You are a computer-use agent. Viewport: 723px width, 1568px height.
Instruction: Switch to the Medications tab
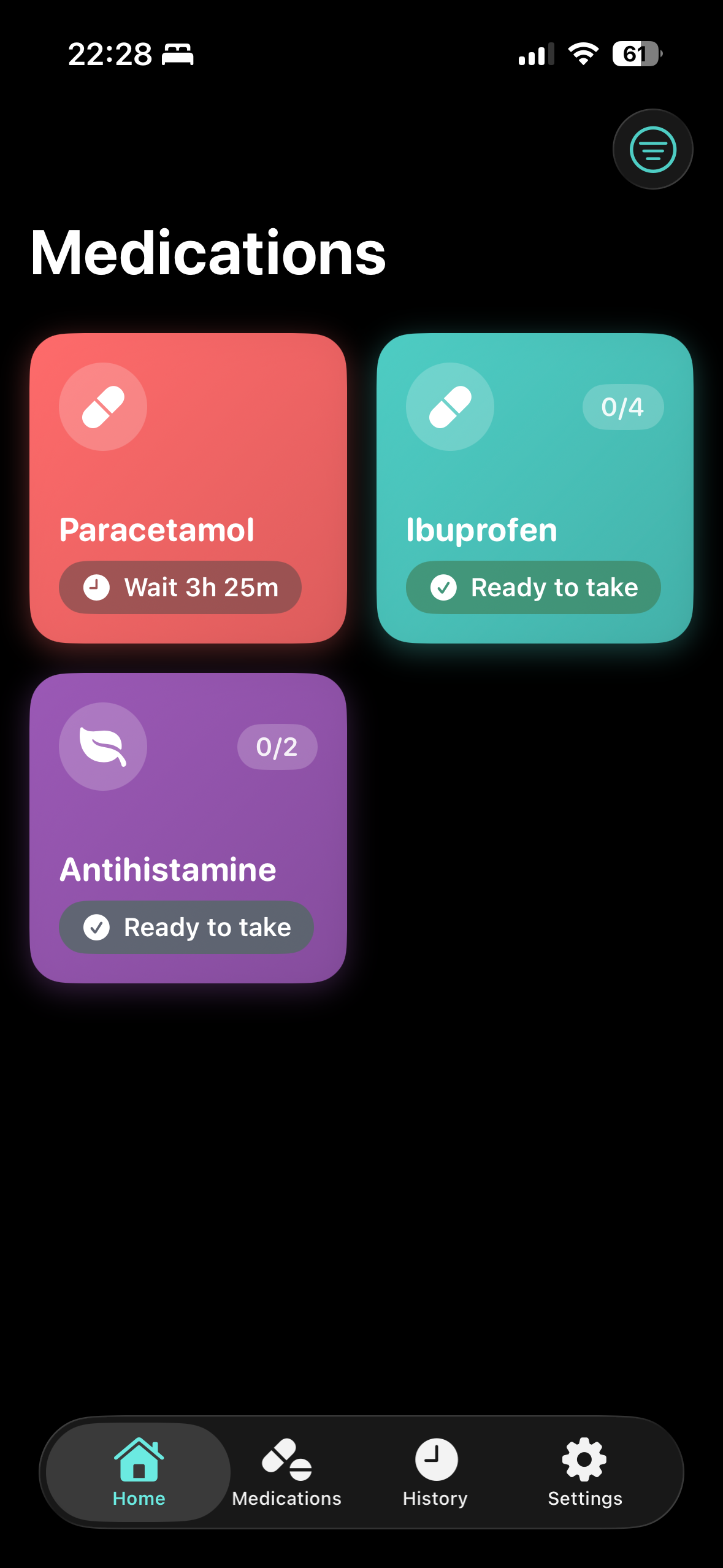click(x=287, y=1472)
